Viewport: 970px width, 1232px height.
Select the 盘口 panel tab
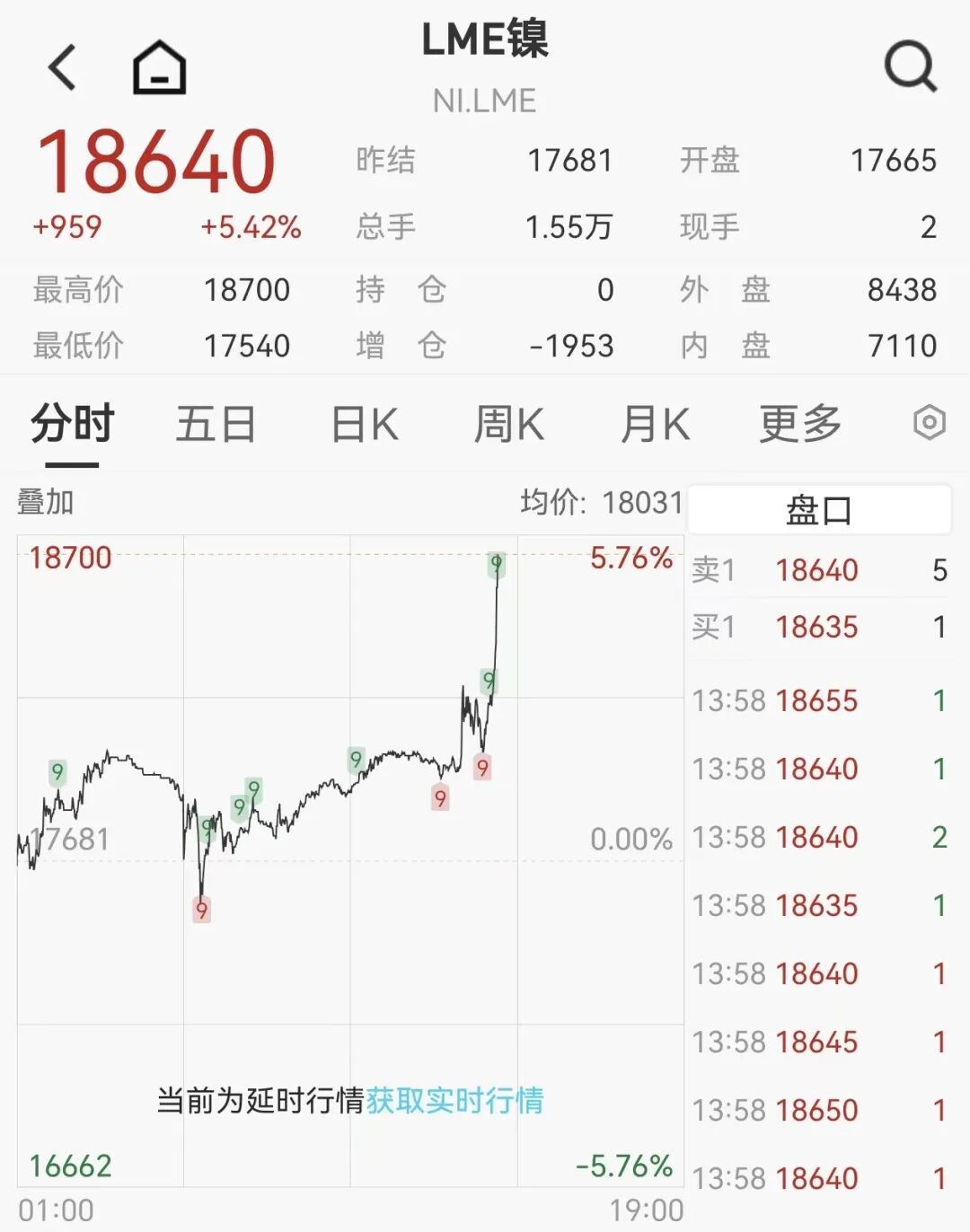coord(819,510)
